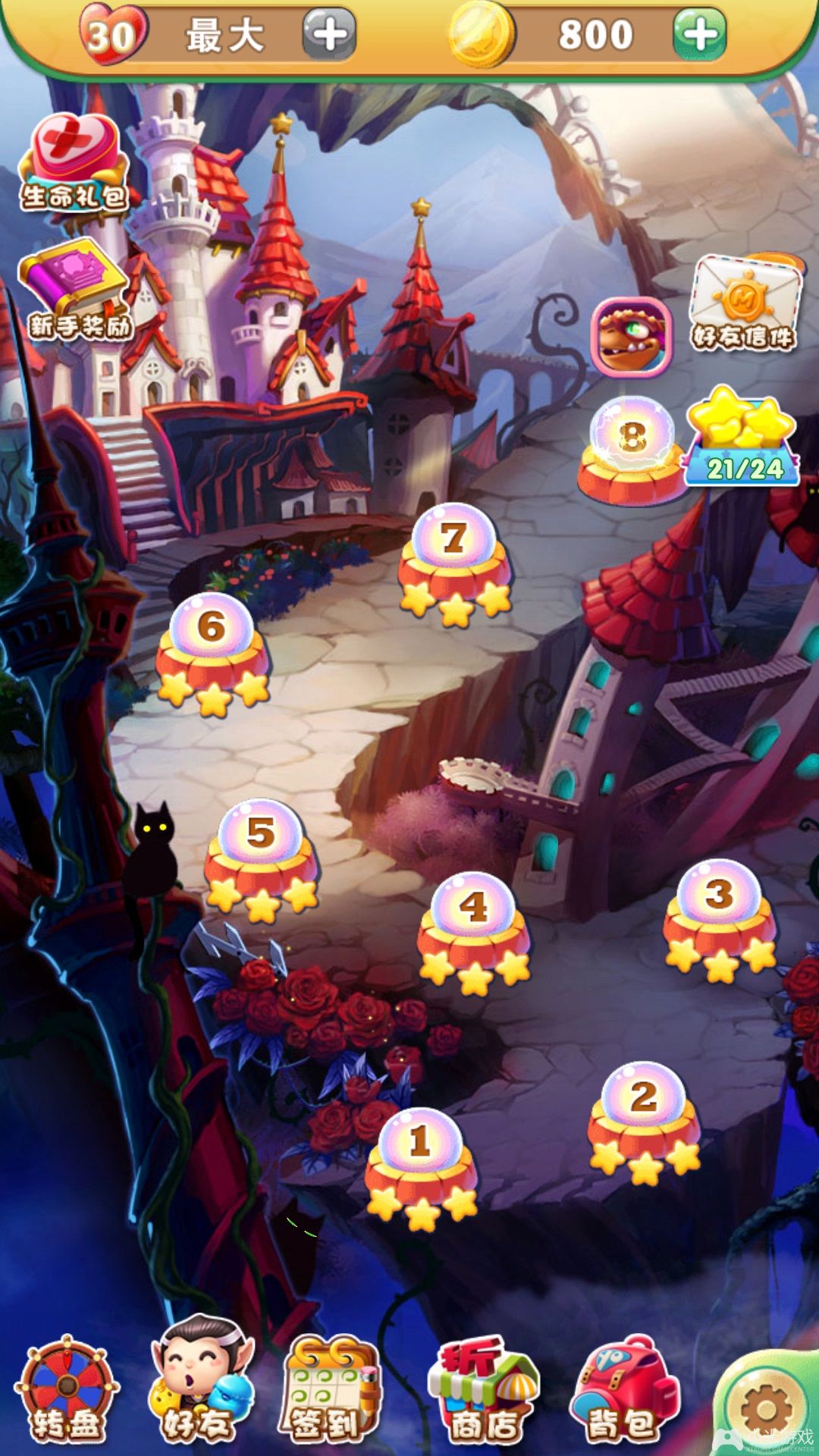Image resolution: width=819 pixels, height=1456 pixels.
Task: Open the 新手奖励 newbie rewards book
Action: click(76, 292)
